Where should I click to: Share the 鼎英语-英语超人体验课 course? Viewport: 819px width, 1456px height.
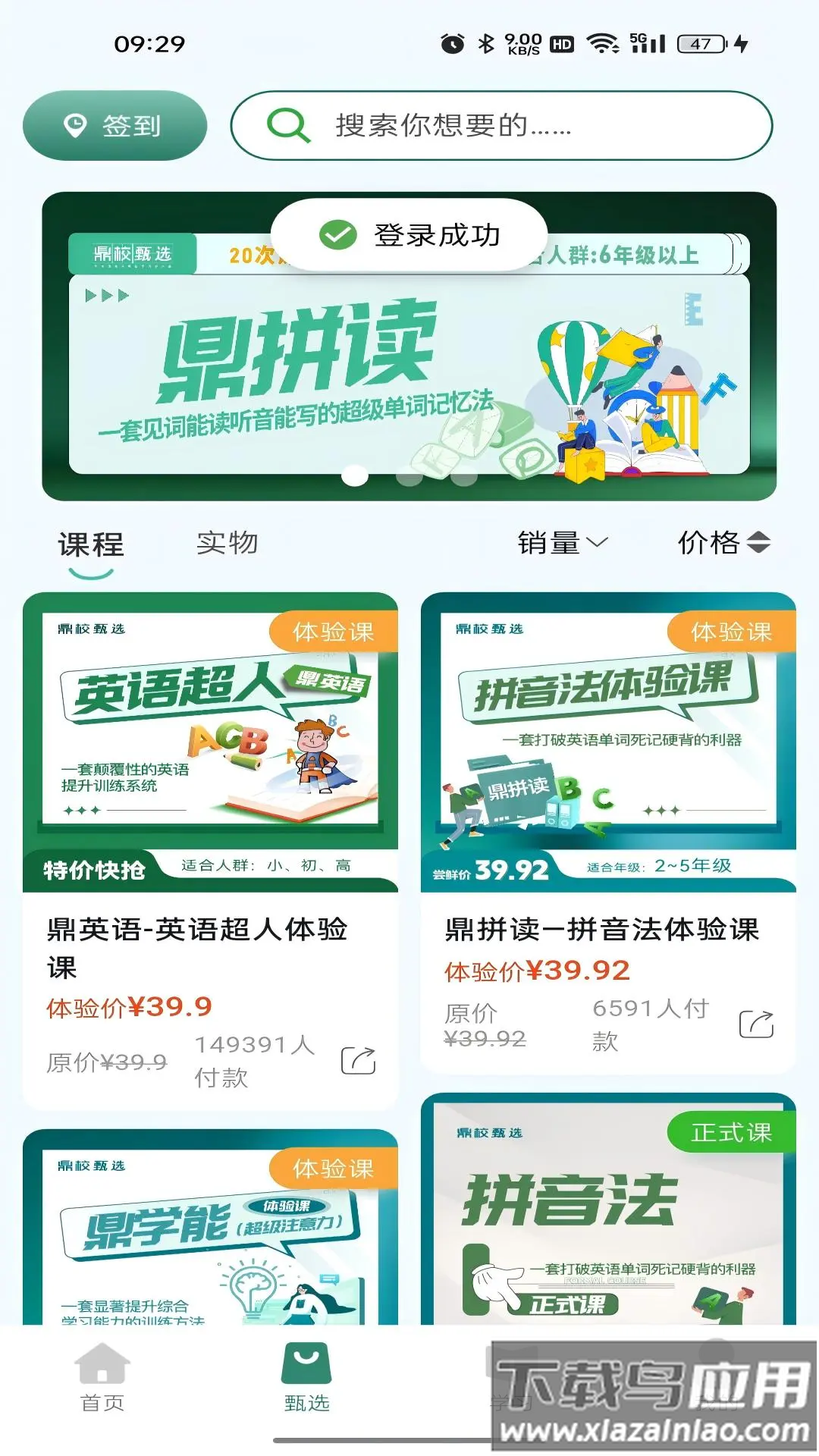[x=359, y=1060]
